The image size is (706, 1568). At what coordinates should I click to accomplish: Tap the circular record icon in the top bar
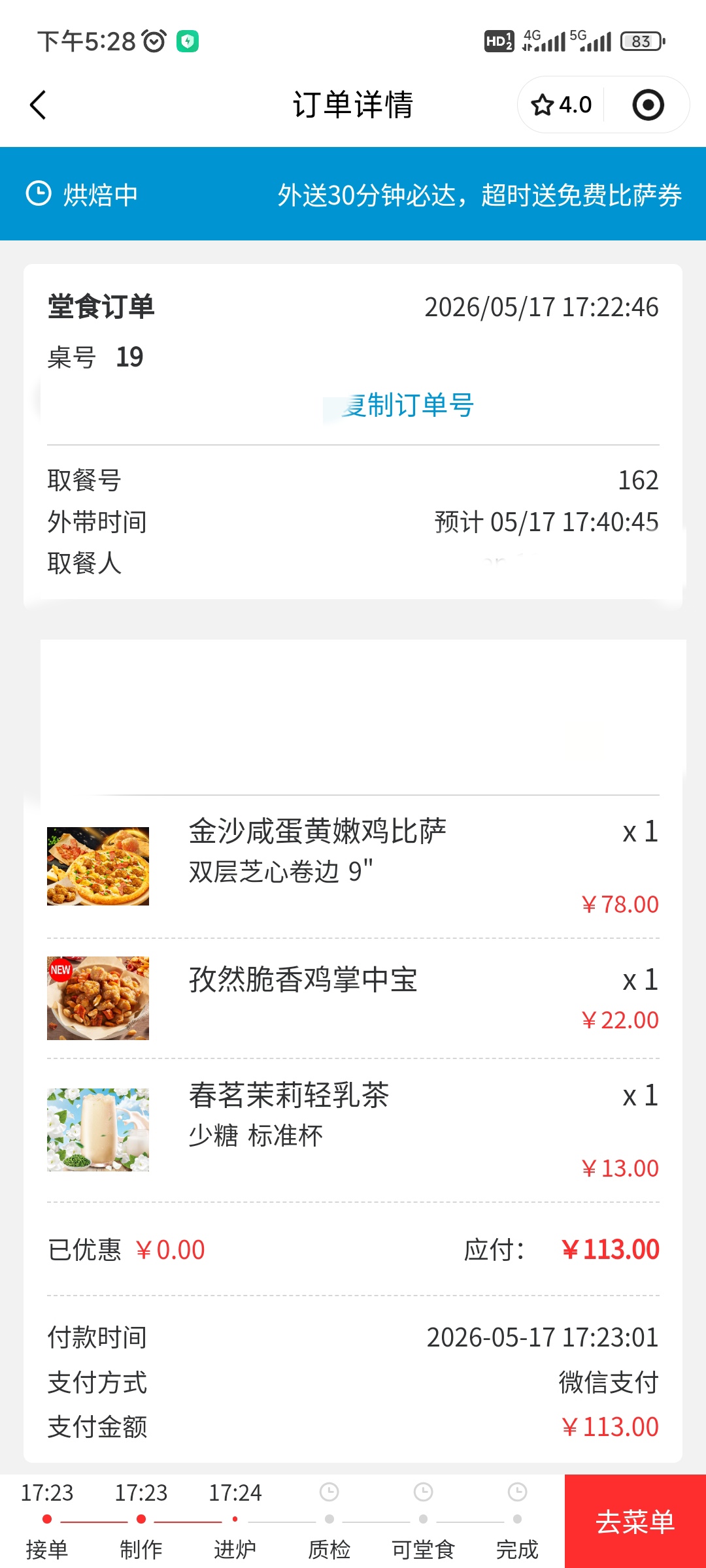(648, 105)
